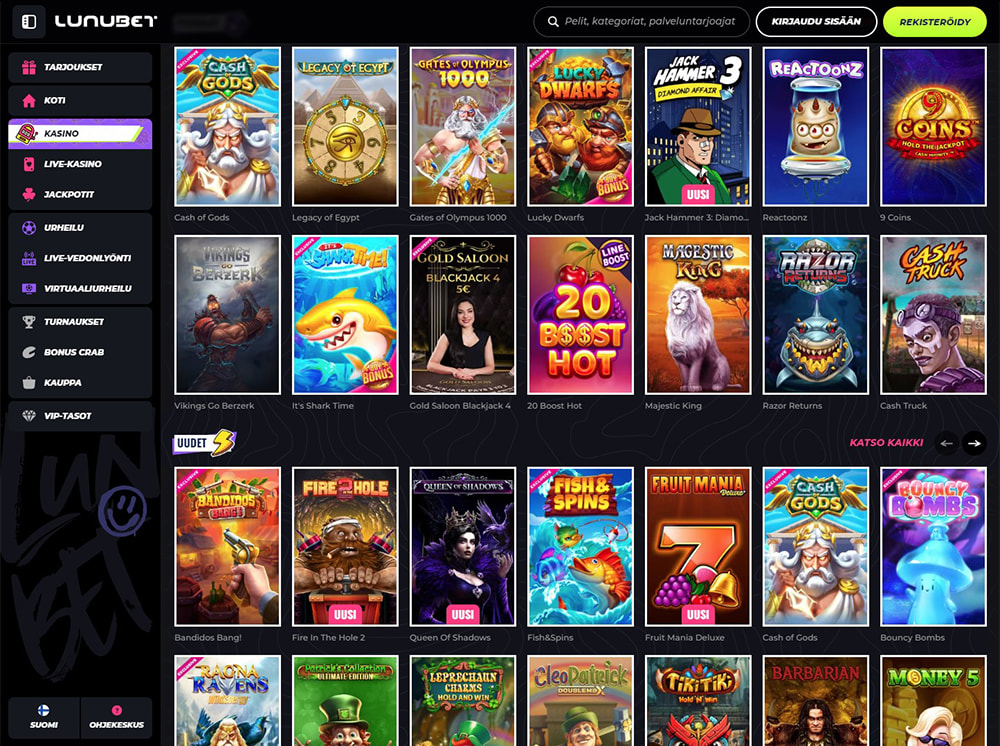Open the Jackpotit section
The image size is (1000, 746).
(x=80, y=194)
